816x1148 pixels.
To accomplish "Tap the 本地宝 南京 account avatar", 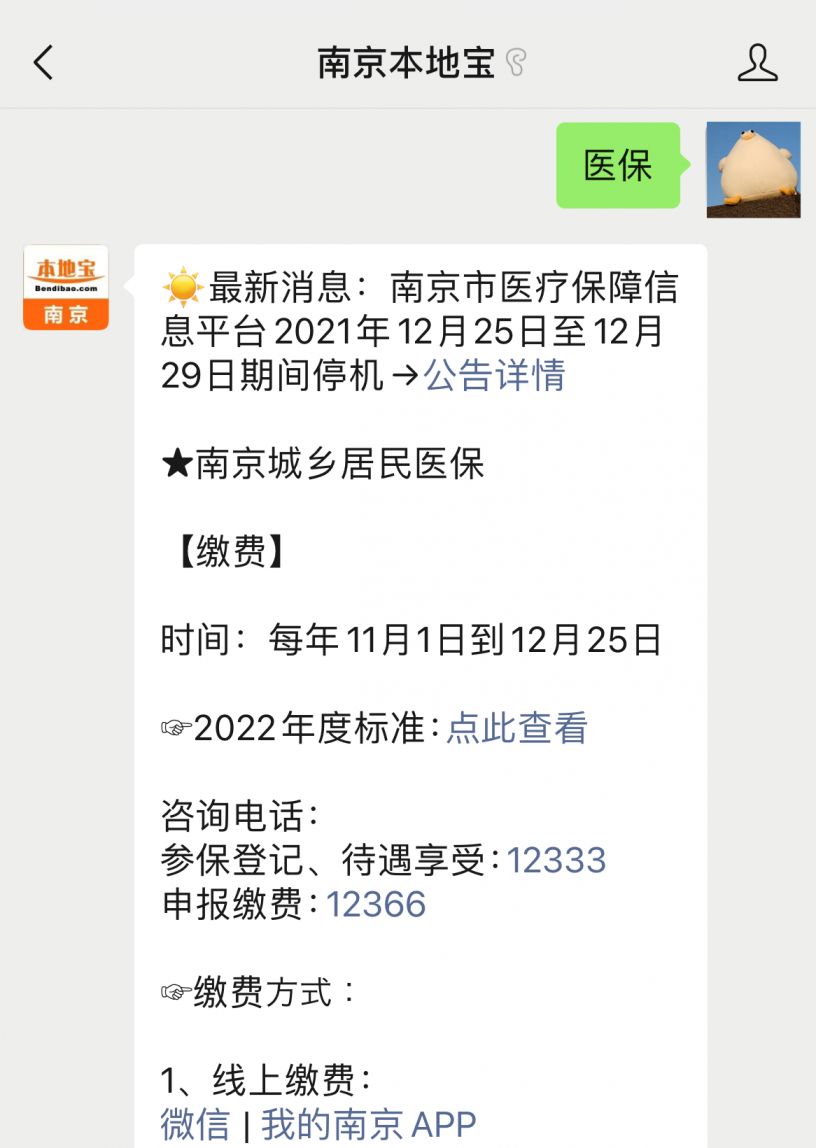I will tap(66, 288).
